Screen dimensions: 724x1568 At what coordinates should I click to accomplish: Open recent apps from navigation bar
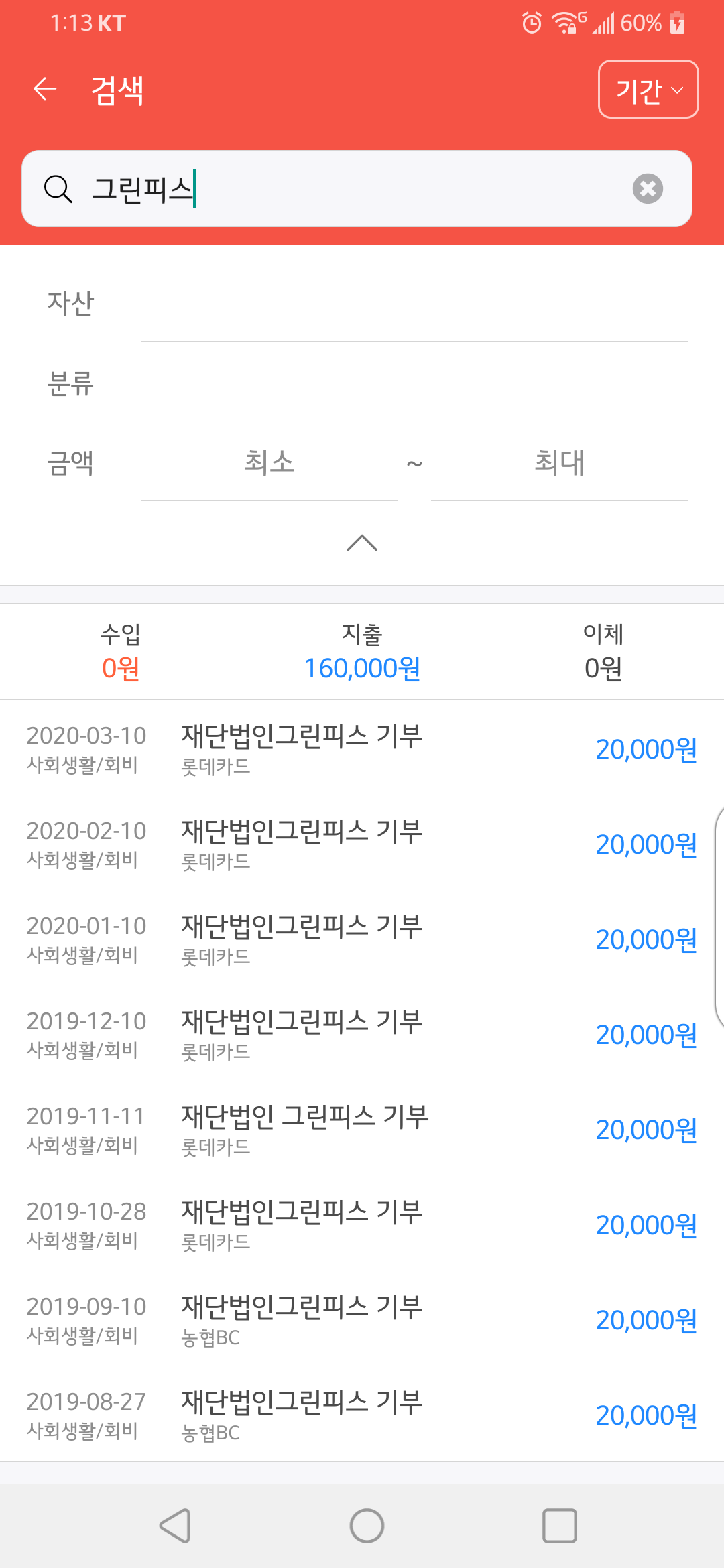click(559, 1526)
